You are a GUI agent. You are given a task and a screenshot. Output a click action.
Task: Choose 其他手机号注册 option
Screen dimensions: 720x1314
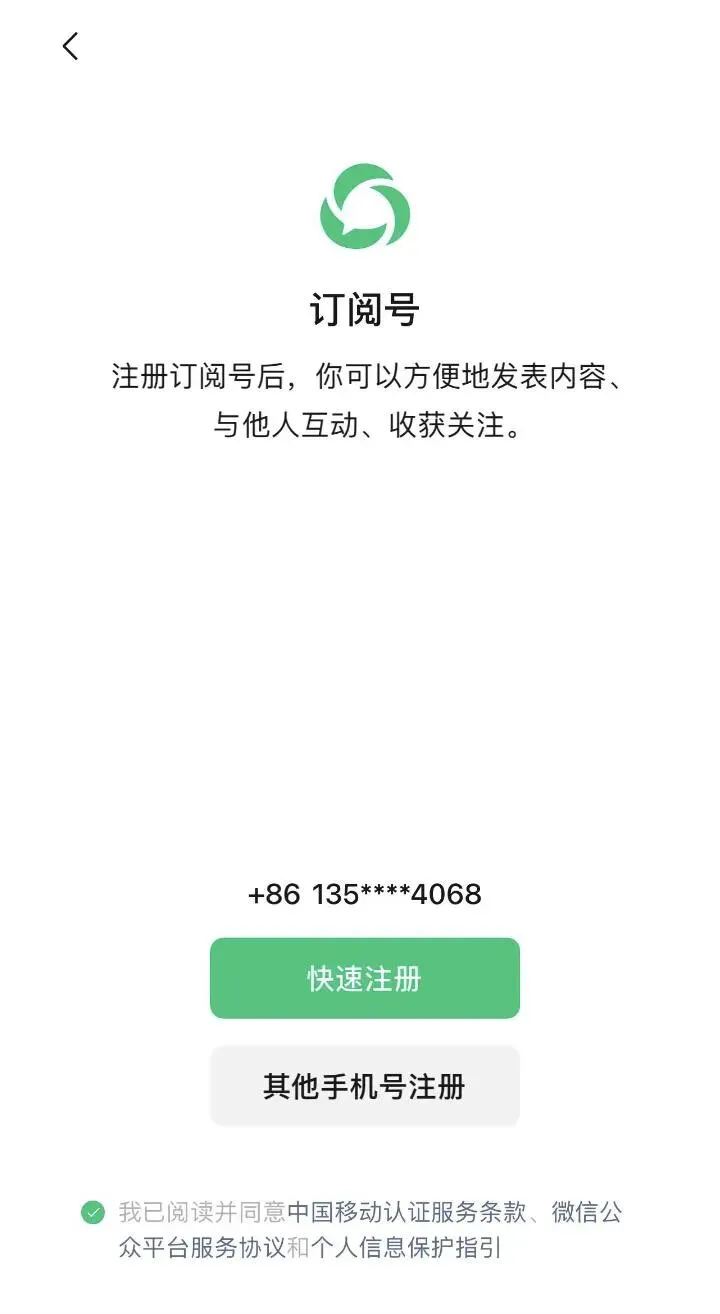[365, 1086]
